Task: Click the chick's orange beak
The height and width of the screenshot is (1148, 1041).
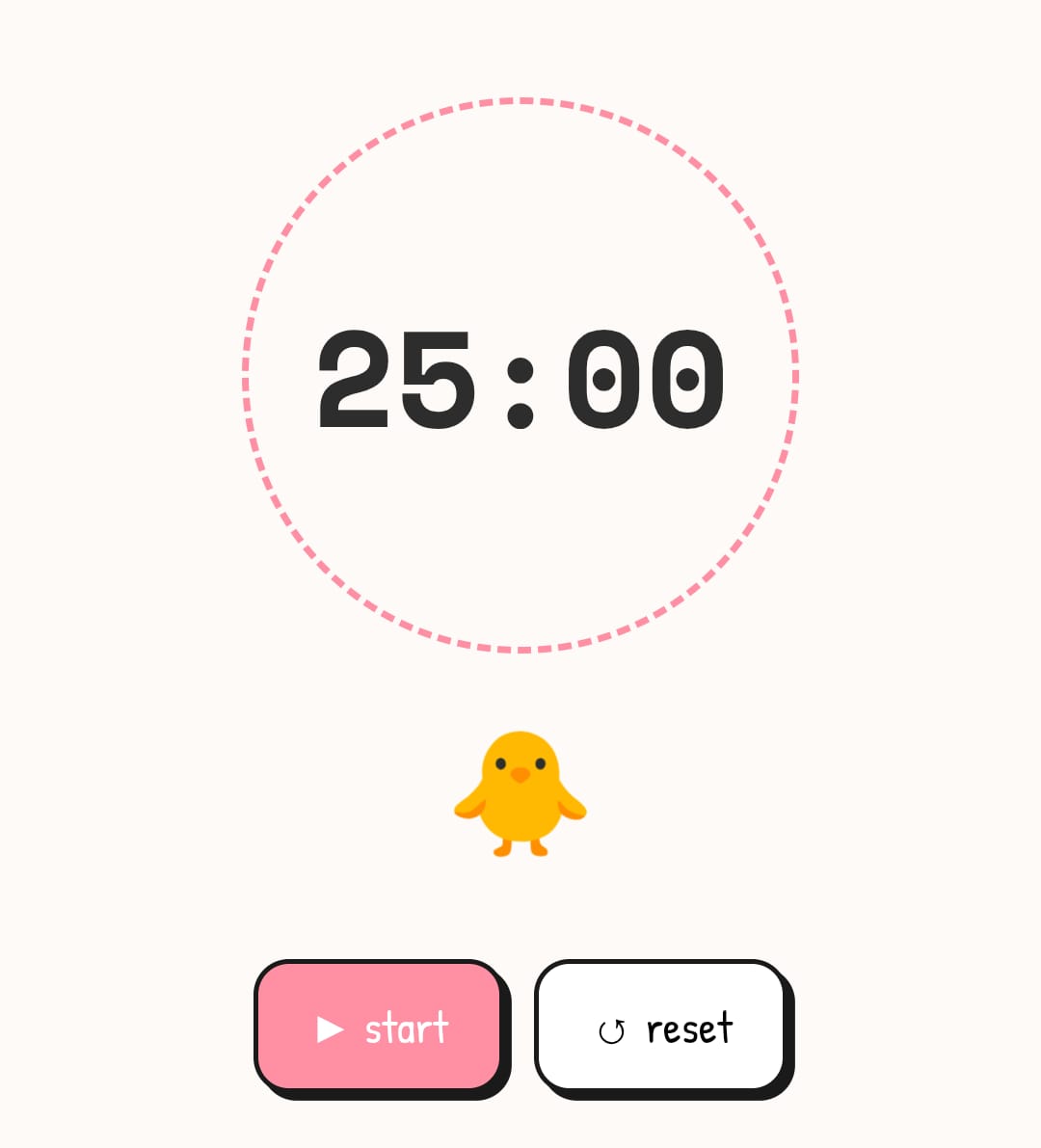Action: pyautogui.click(x=520, y=774)
